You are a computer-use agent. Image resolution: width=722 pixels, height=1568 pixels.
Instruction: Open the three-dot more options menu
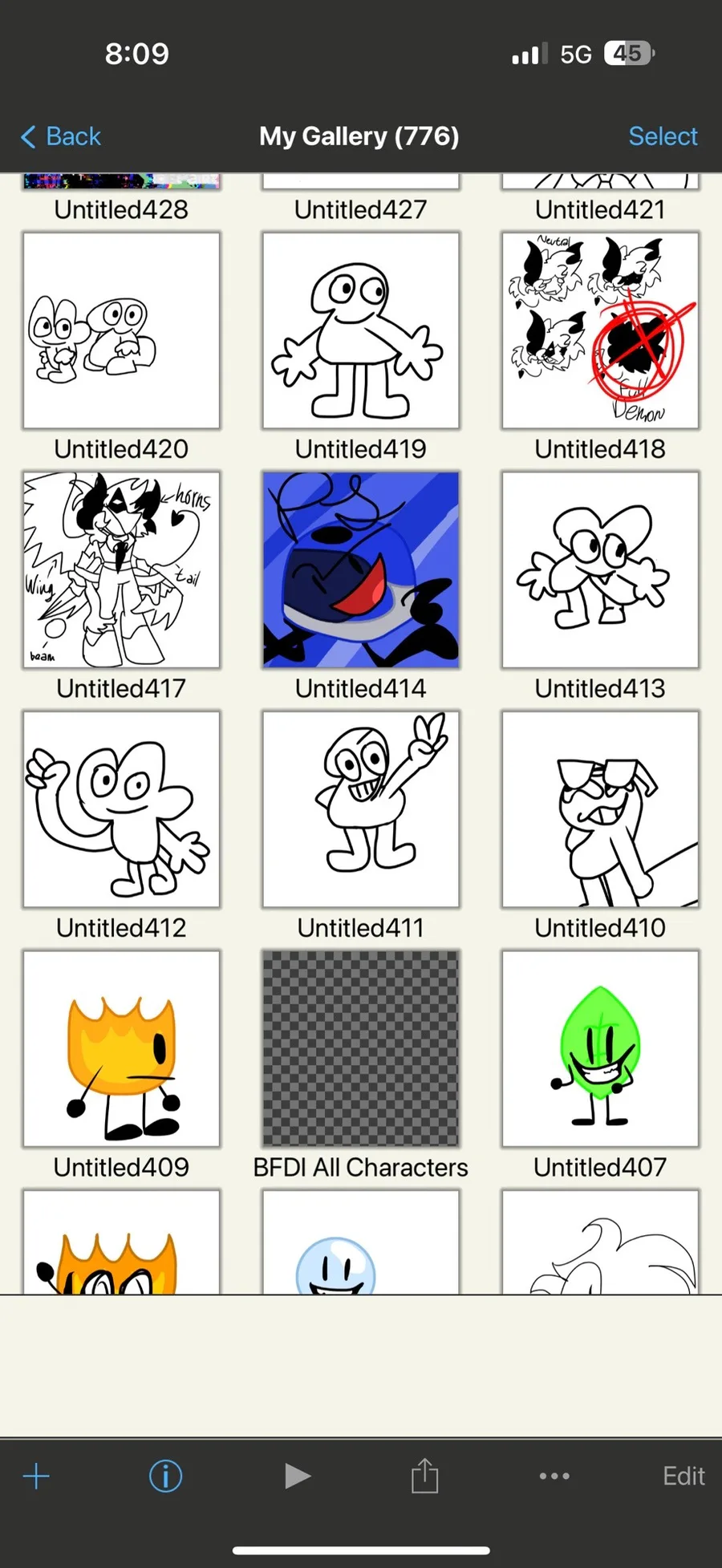click(554, 1476)
